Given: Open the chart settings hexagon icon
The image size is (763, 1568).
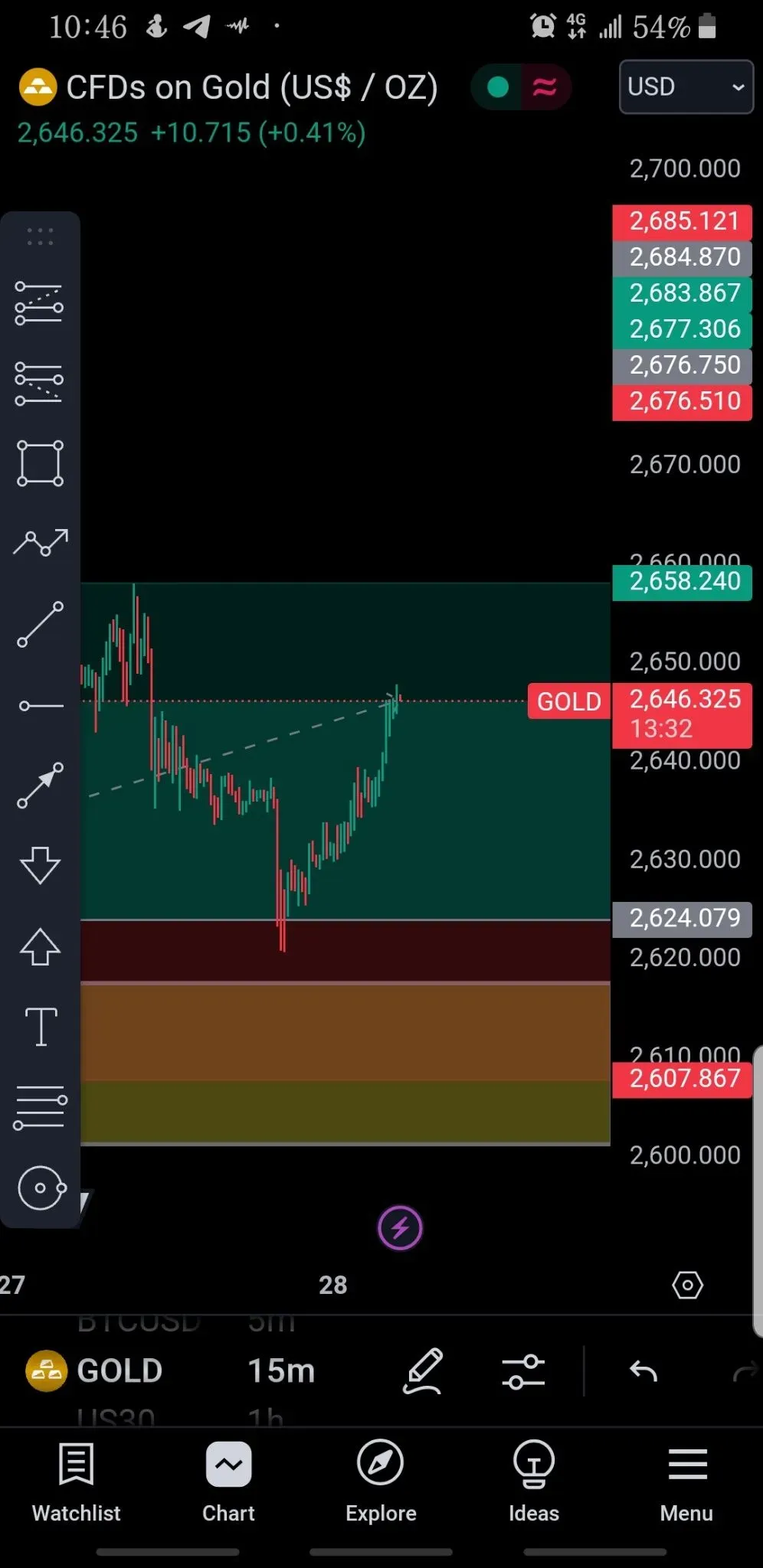Looking at the screenshot, I should coord(687,1285).
